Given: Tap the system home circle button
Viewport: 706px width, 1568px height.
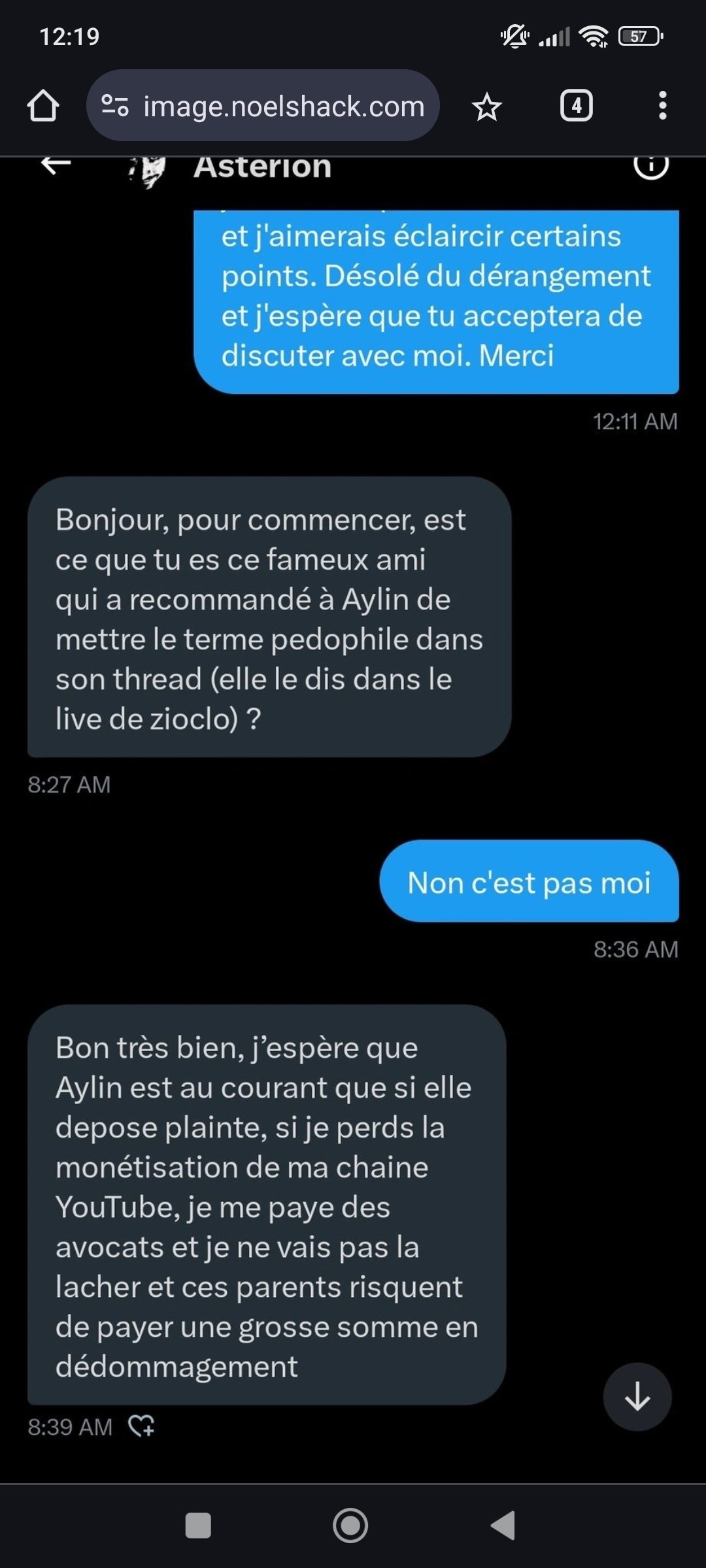Looking at the screenshot, I should pyautogui.click(x=350, y=1526).
